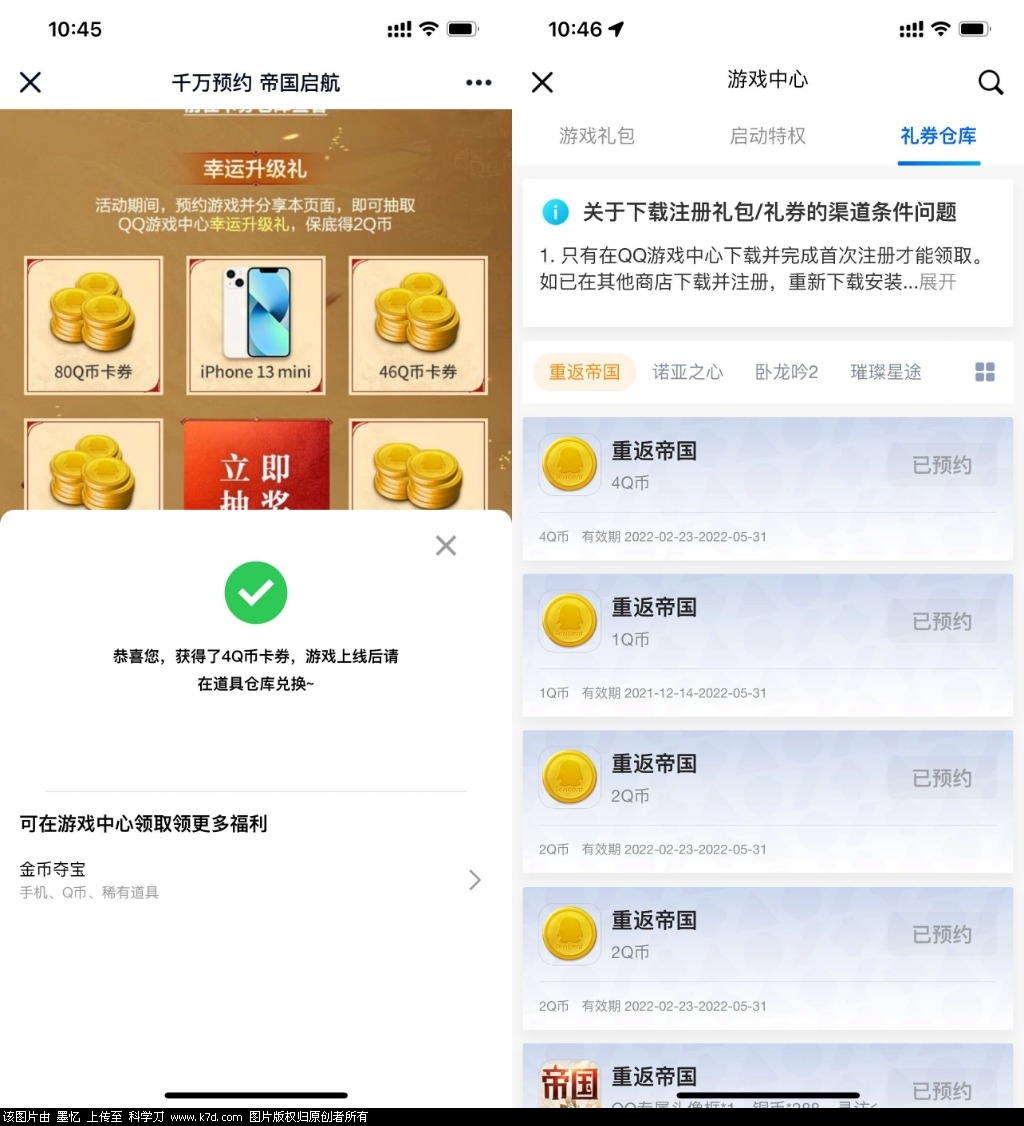Open the three-dot overflow menu

478,82
